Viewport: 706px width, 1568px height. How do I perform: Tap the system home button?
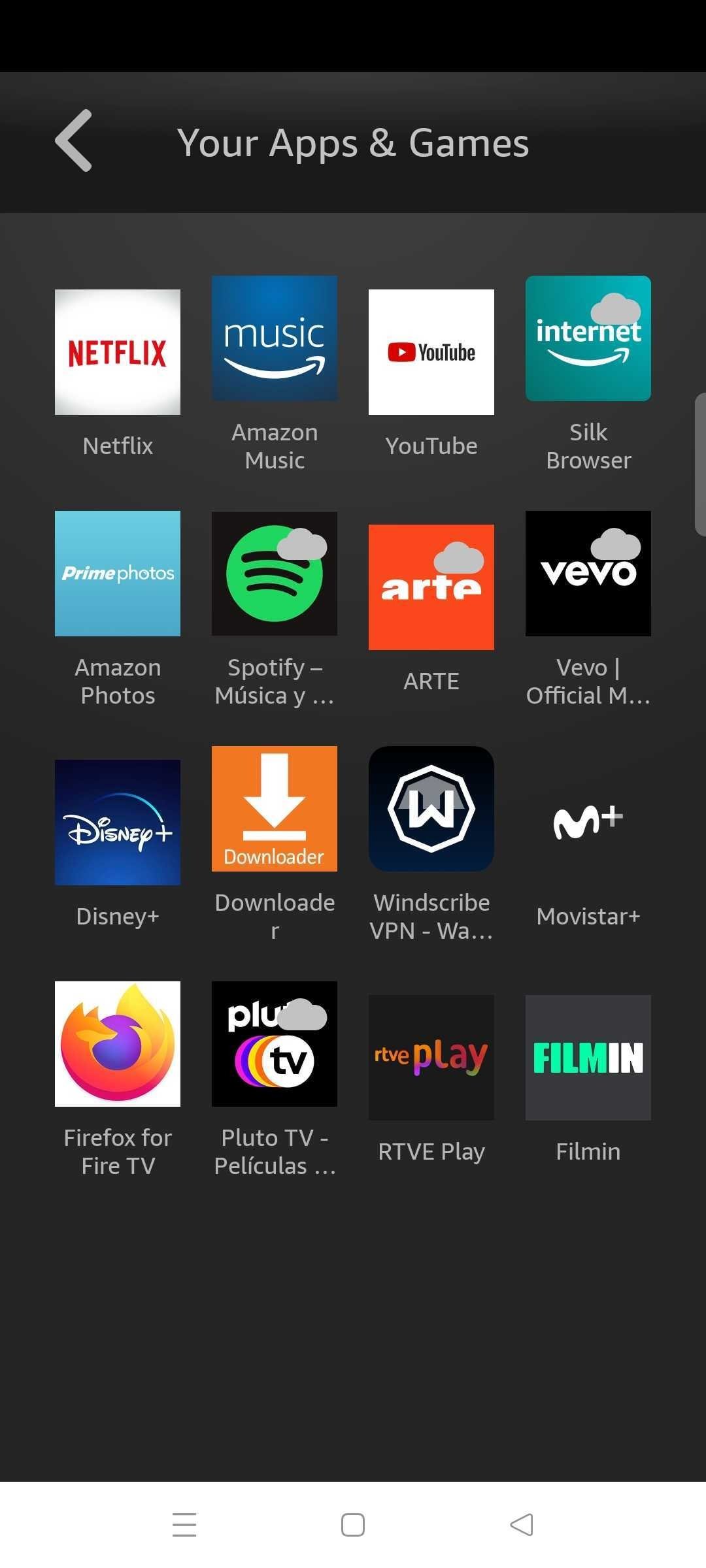(353, 1525)
